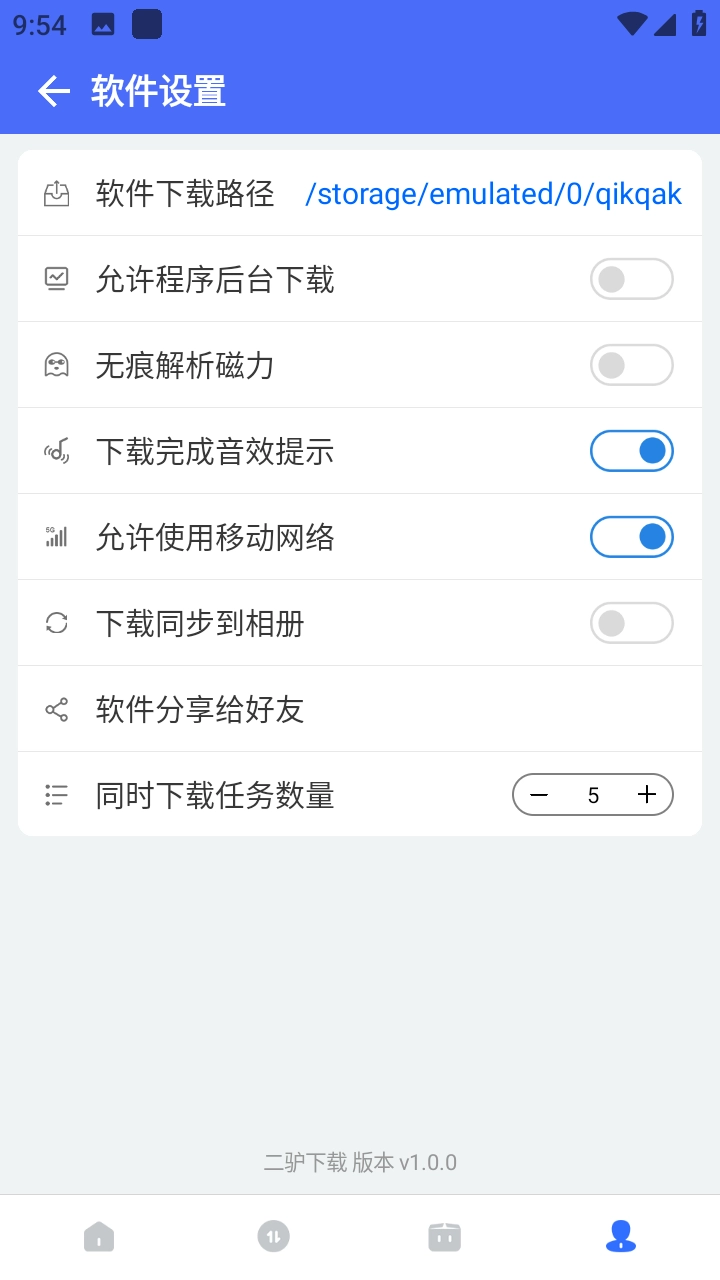The width and height of the screenshot is (720, 1280).
Task: Click the album sync refresh icon
Action: 57,623
